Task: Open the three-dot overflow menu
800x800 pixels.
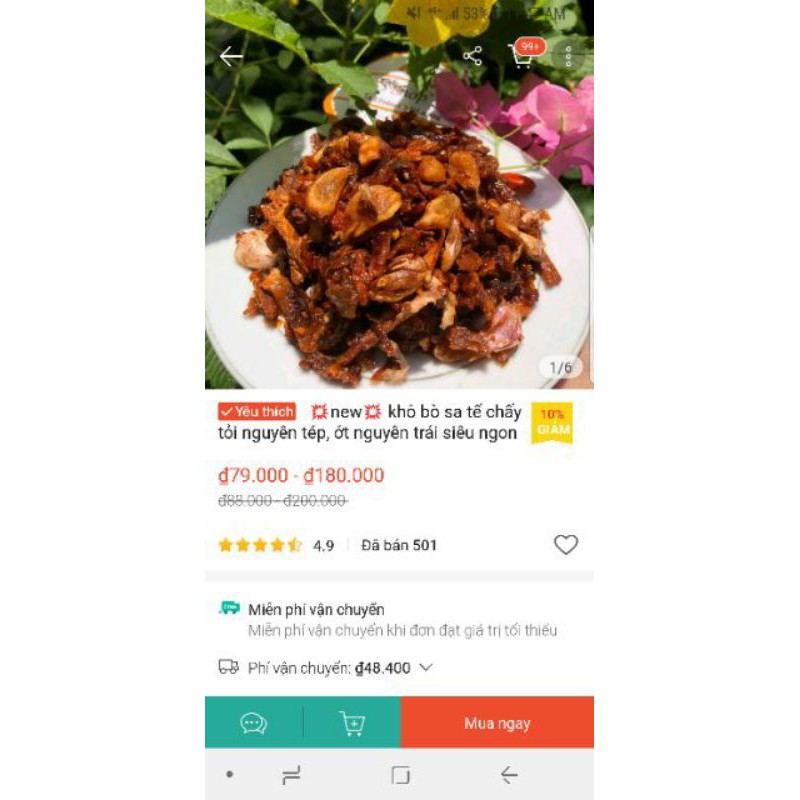Action: [x=568, y=56]
